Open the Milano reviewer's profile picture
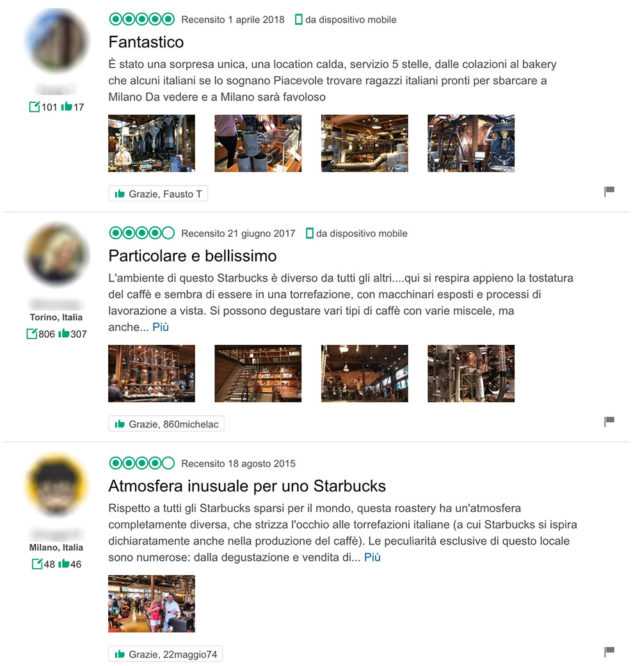The height and width of the screenshot is (666, 640). [x=57, y=487]
